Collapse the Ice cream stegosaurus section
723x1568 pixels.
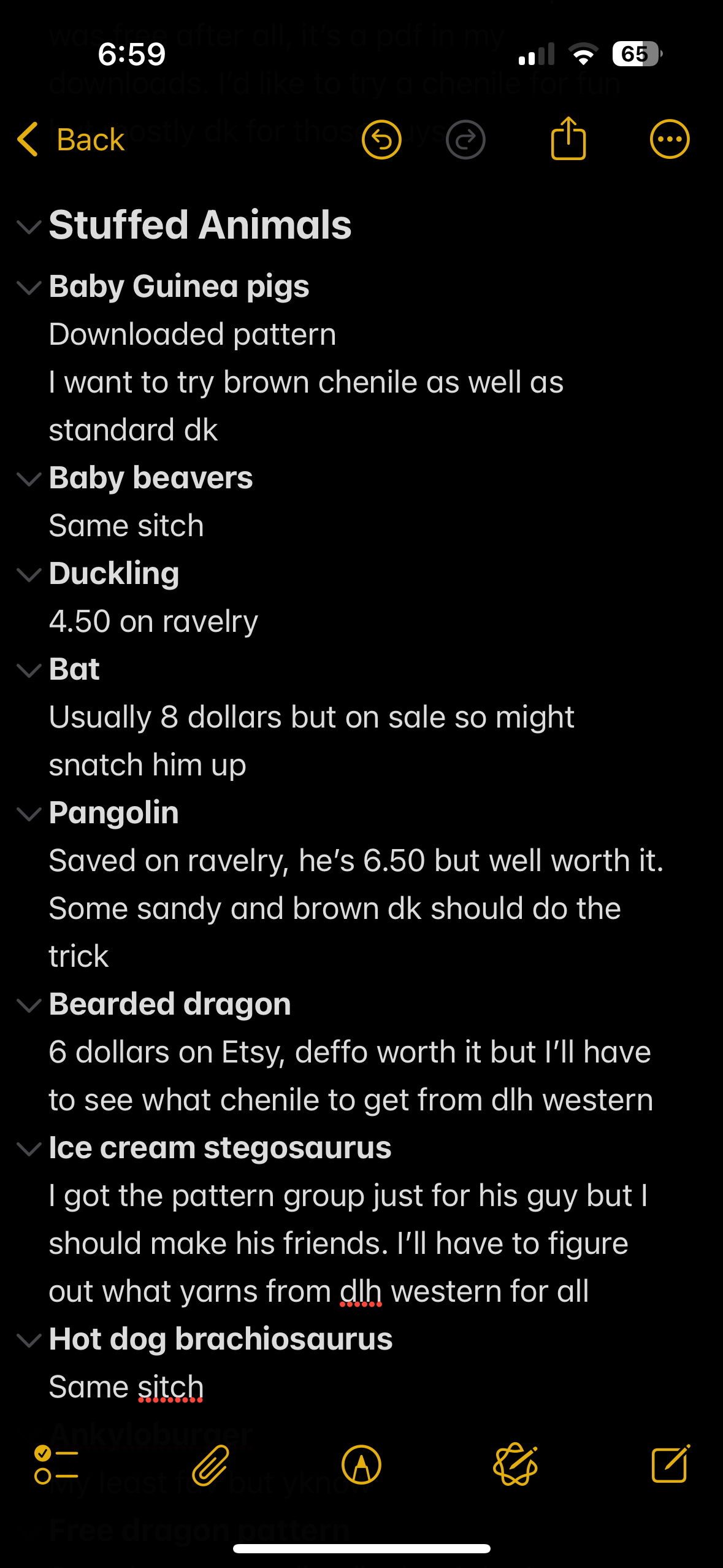click(29, 1149)
